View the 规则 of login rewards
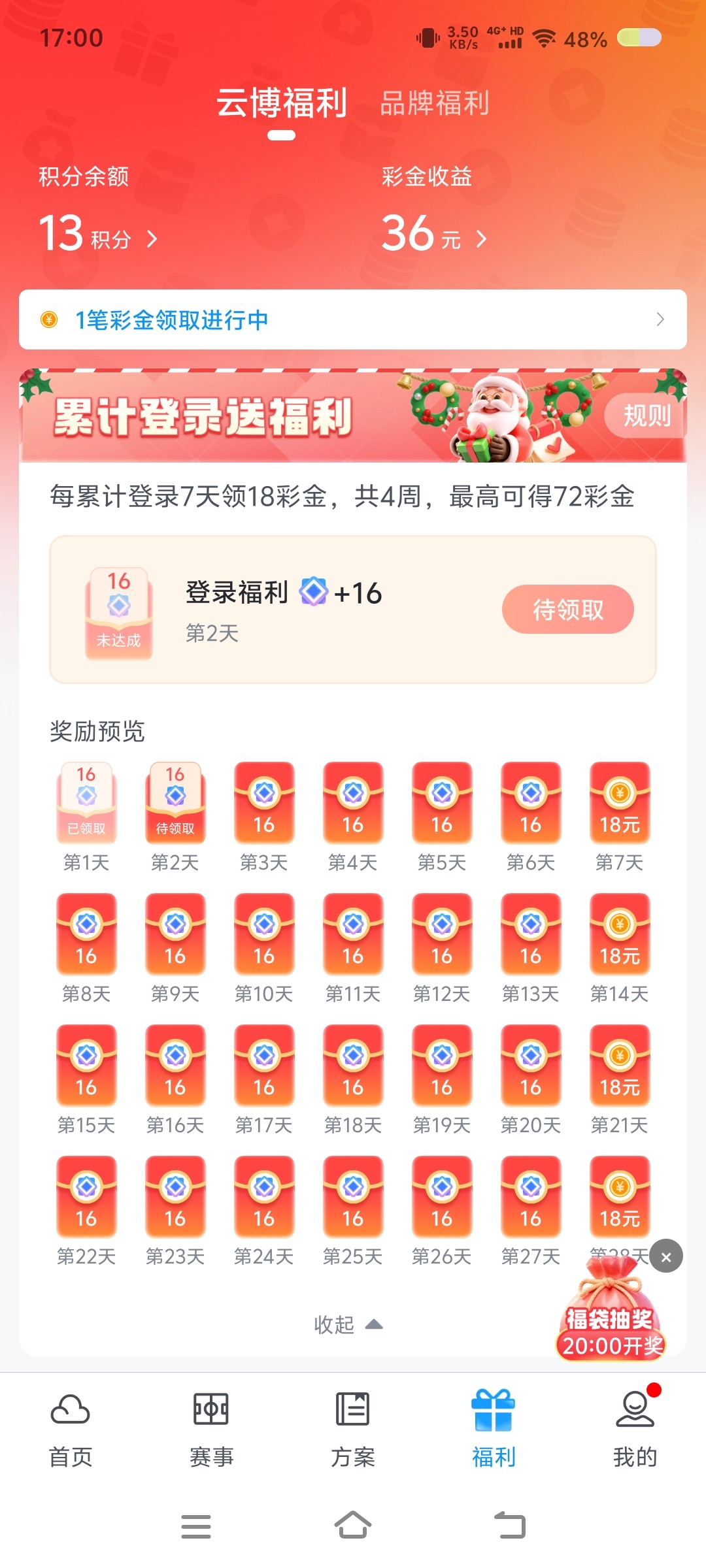Viewport: 706px width, 1568px height. click(646, 416)
